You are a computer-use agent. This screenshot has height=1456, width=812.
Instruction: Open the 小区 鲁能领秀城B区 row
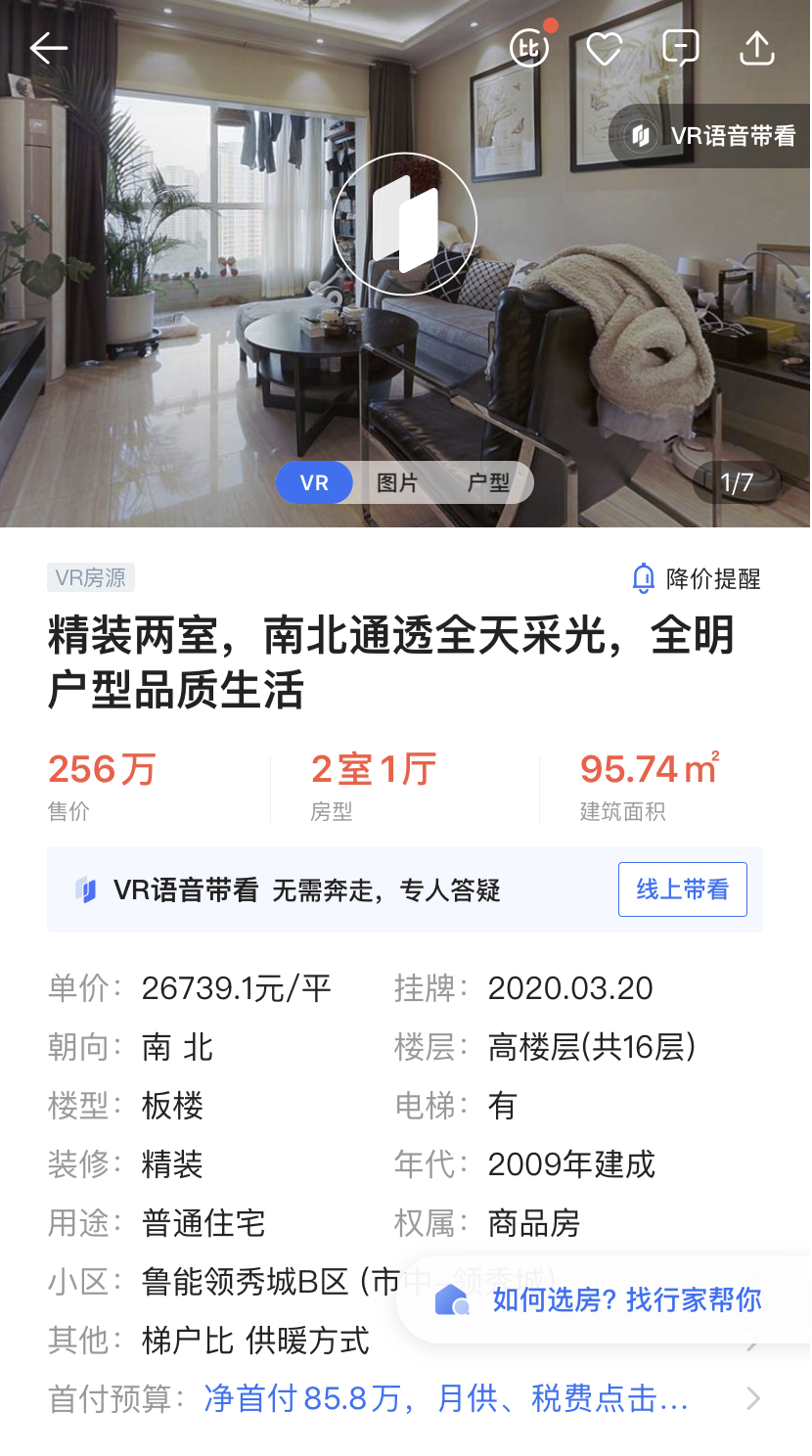pyautogui.click(x=245, y=1282)
